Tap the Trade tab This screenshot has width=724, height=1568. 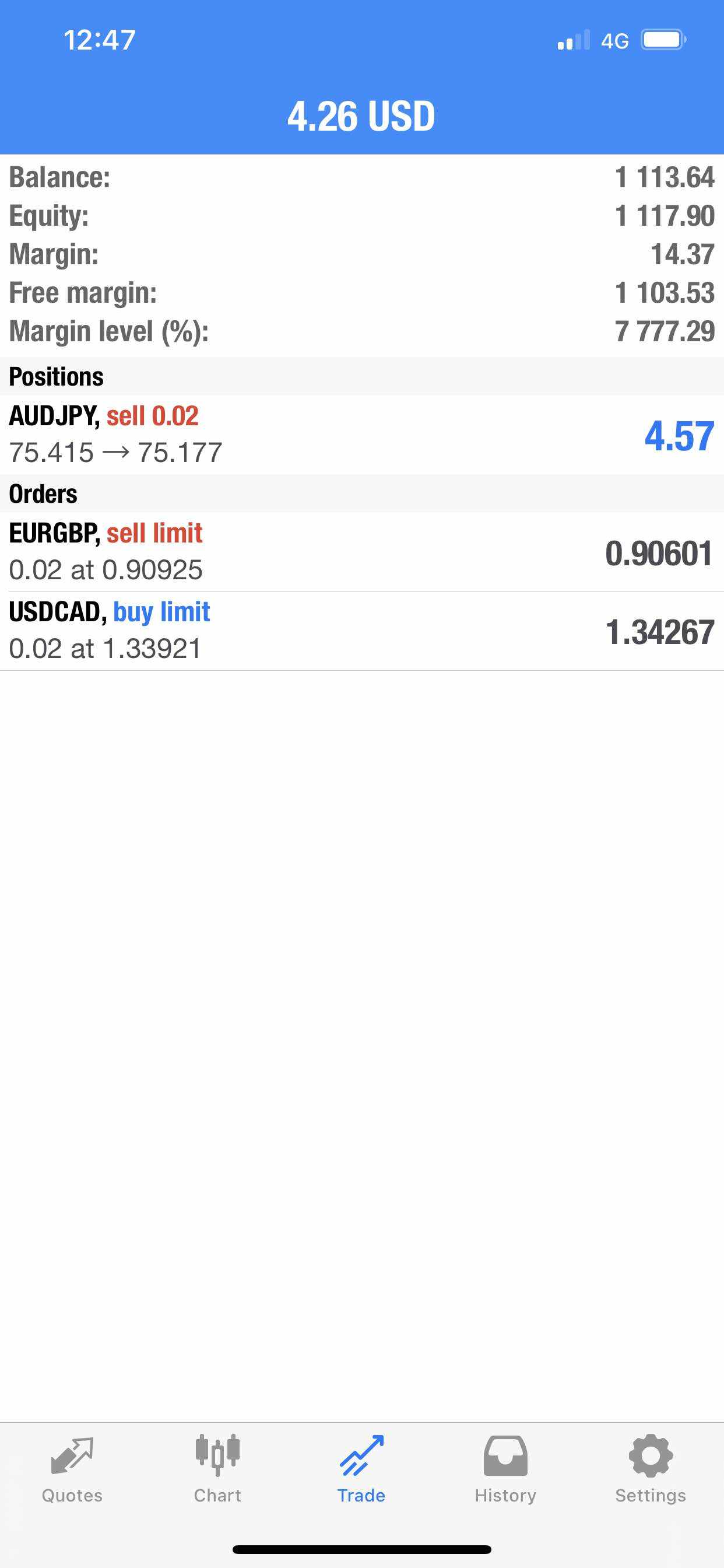(x=361, y=1469)
